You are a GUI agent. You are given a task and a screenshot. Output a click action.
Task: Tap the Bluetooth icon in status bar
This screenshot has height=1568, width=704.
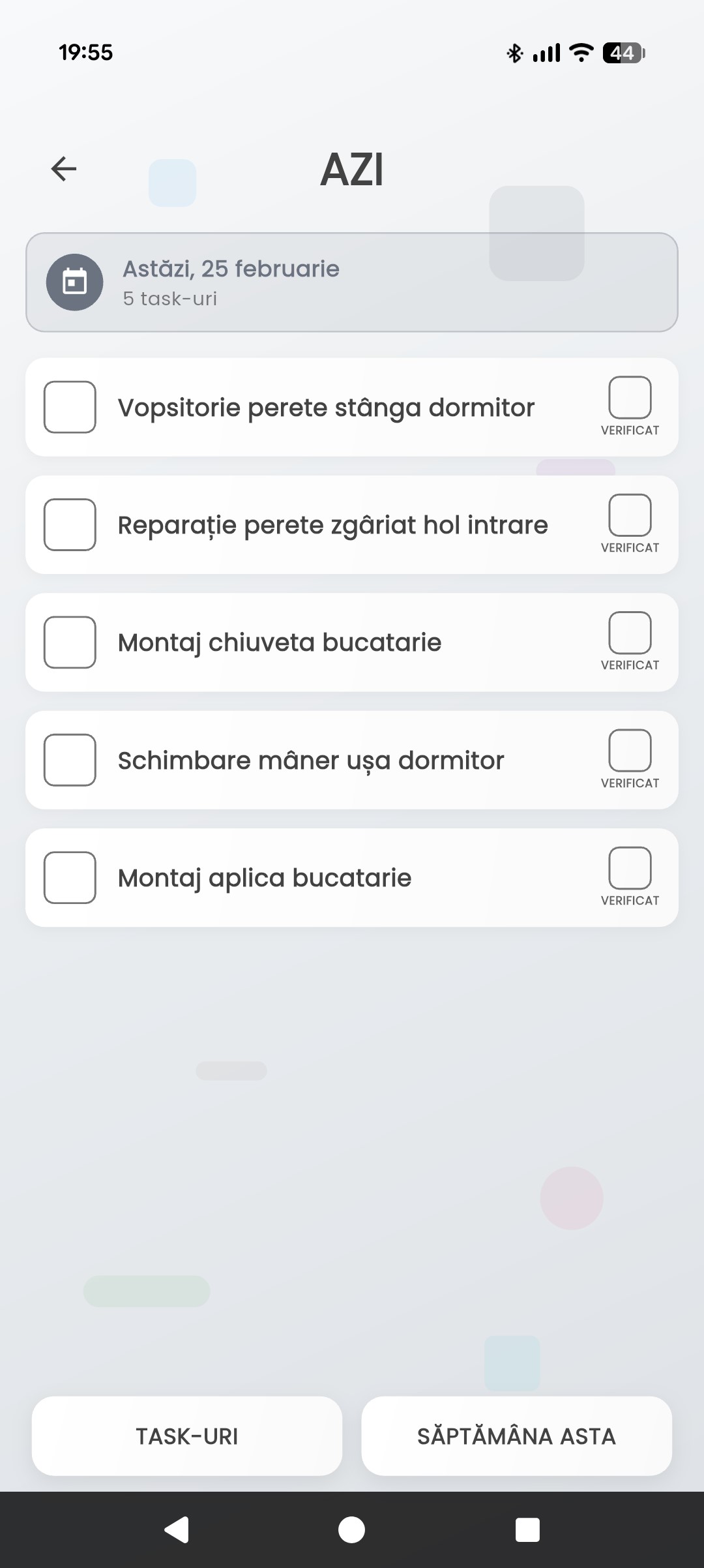click(515, 53)
